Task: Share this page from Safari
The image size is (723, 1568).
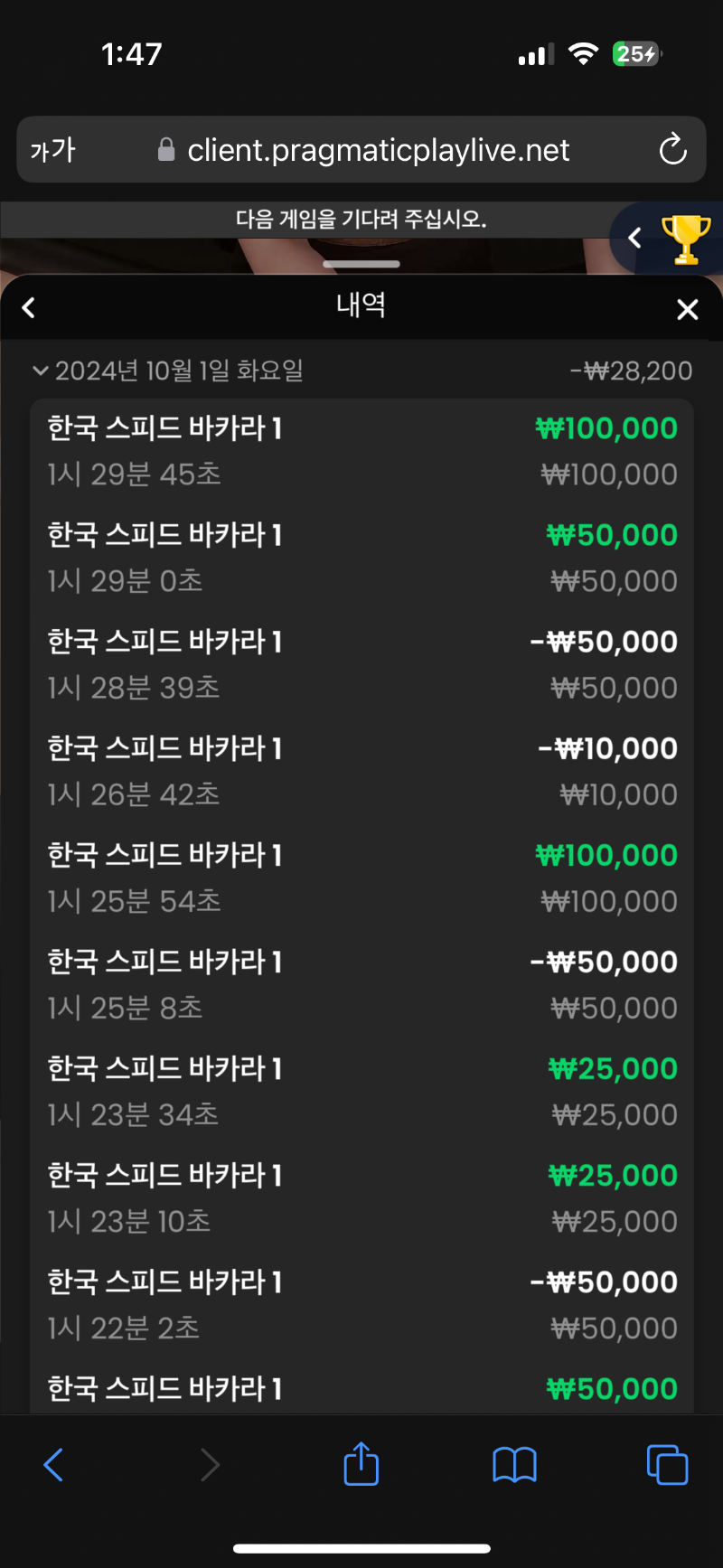Action: 361,1462
